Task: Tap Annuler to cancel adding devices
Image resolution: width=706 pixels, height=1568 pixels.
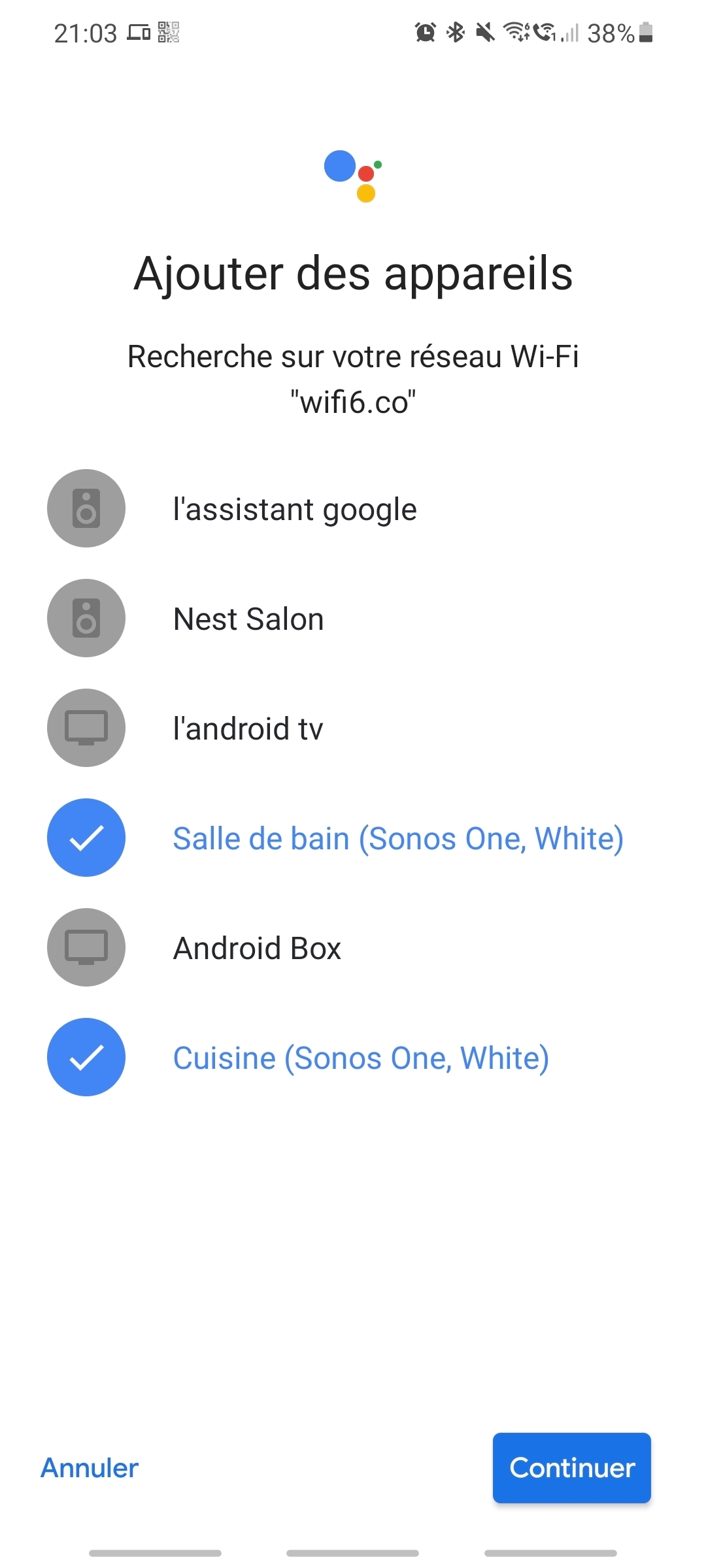Action: pos(90,1468)
